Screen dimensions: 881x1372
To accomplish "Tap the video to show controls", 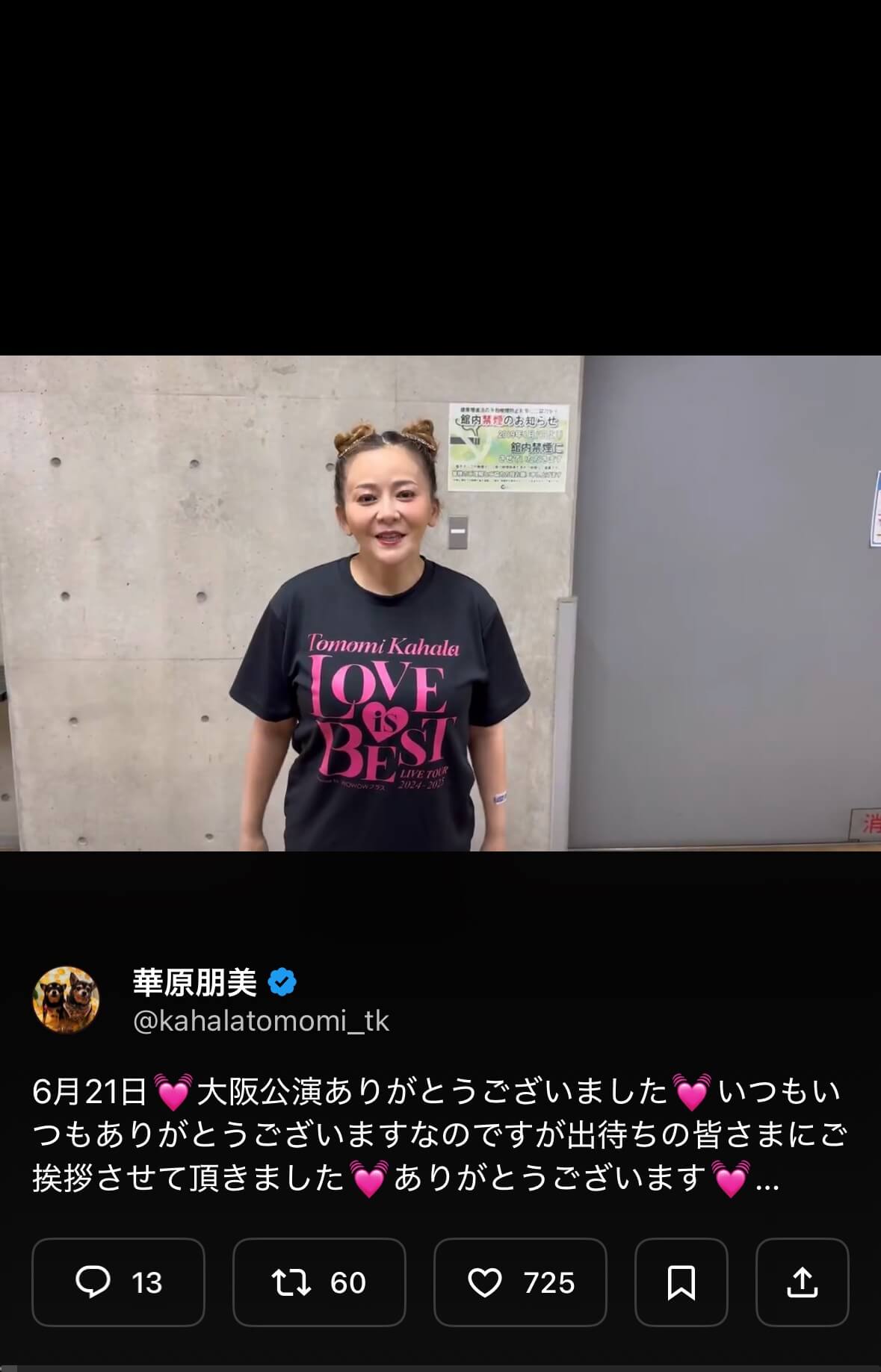I will [x=440, y=603].
